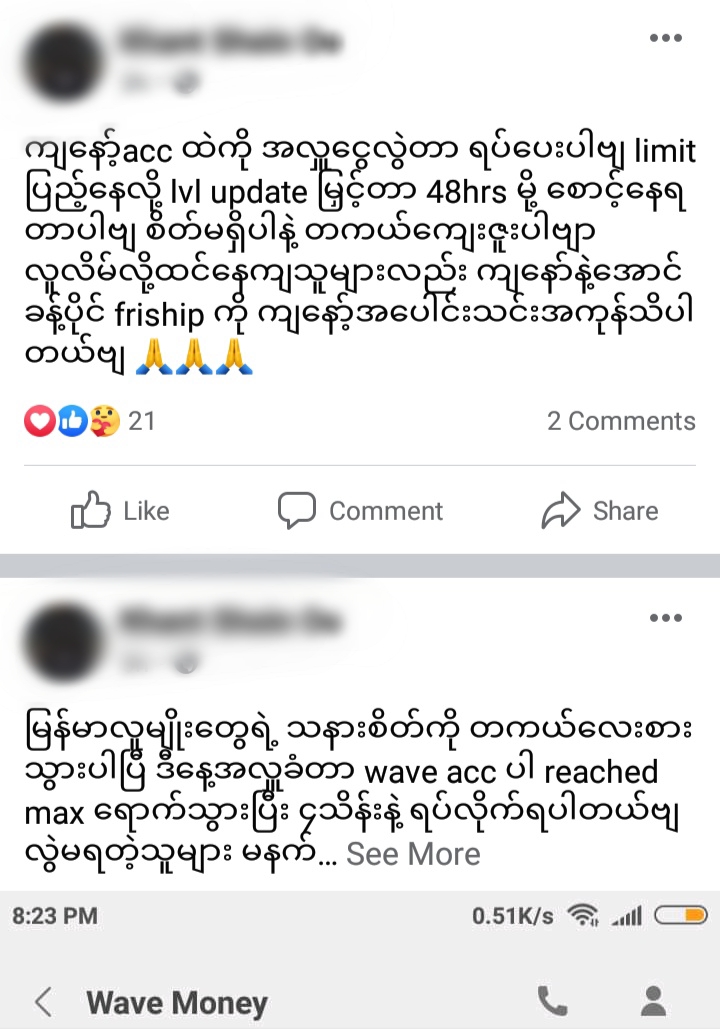This screenshot has height=1029, width=720.
Task: Open the second post's three-dot options menu
Action: 665,618
